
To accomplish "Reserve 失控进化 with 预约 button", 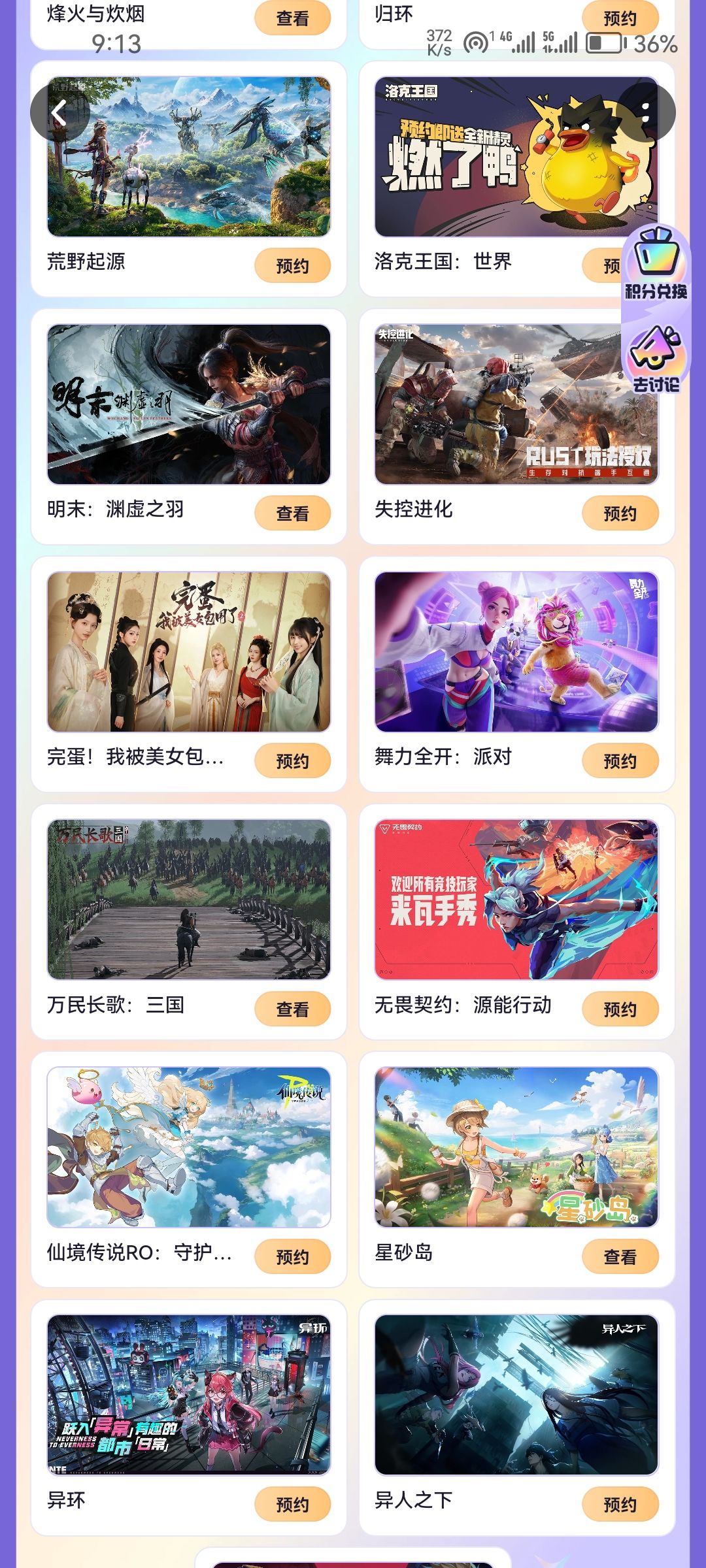I will [x=620, y=514].
